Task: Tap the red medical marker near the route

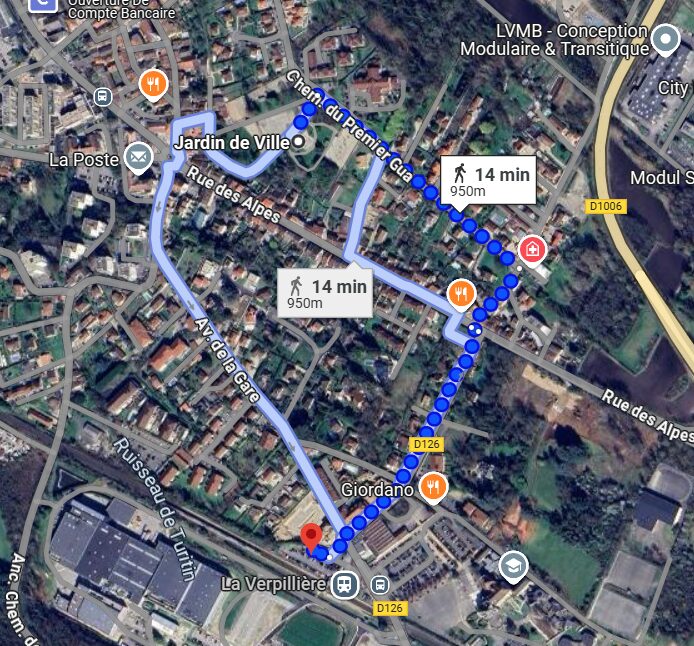Action: point(533,248)
